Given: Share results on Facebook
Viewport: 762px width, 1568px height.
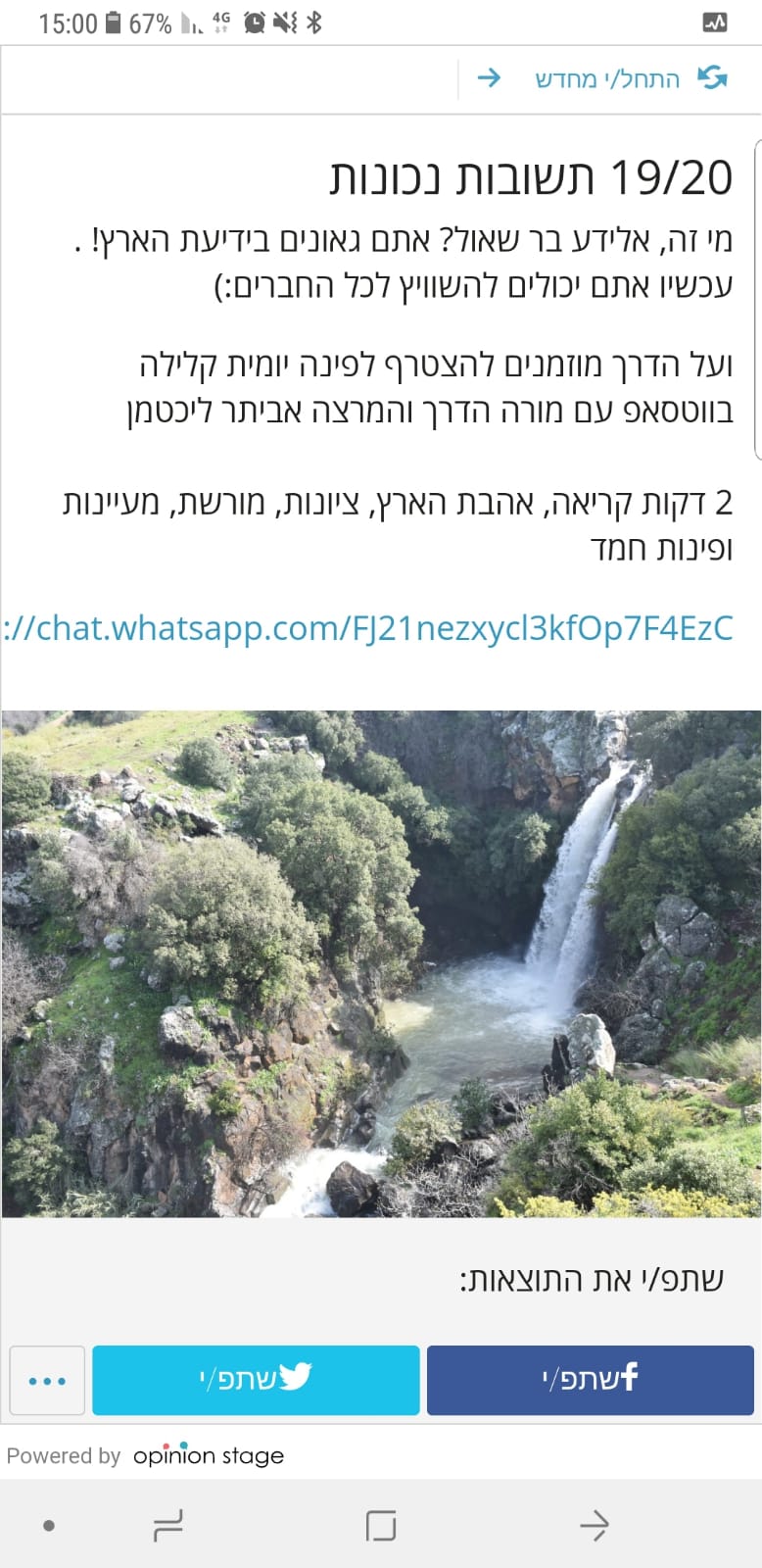Looking at the screenshot, I should 590,1380.
